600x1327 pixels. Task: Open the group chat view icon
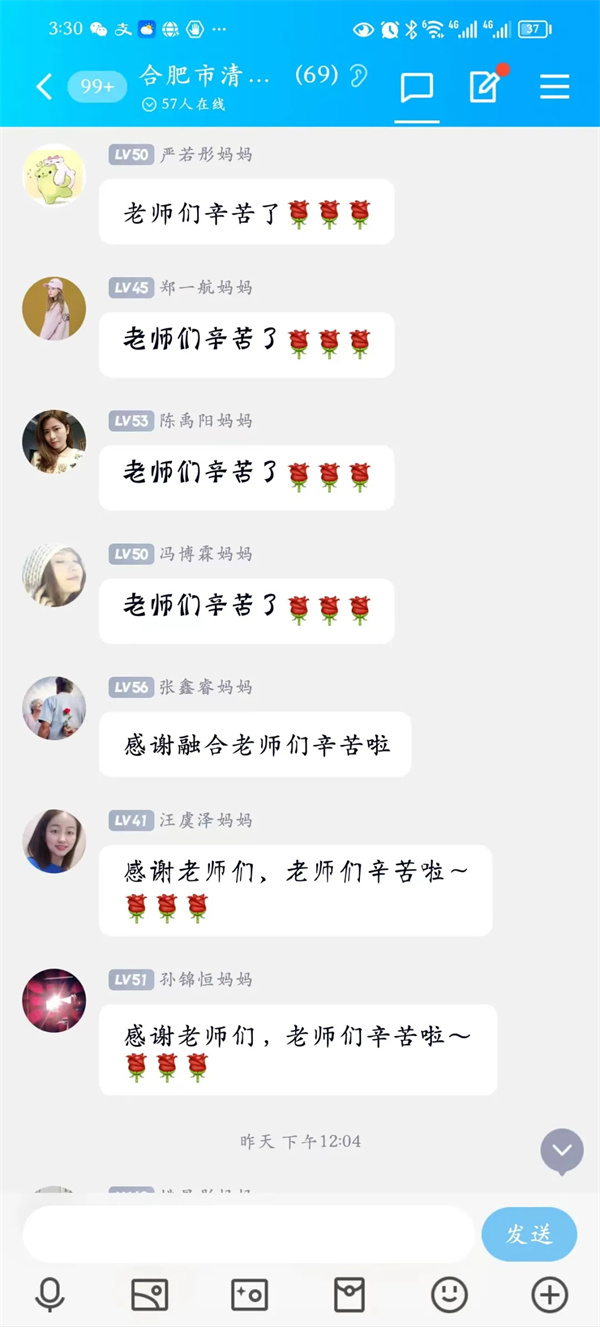pyautogui.click(x=417, y=88)
